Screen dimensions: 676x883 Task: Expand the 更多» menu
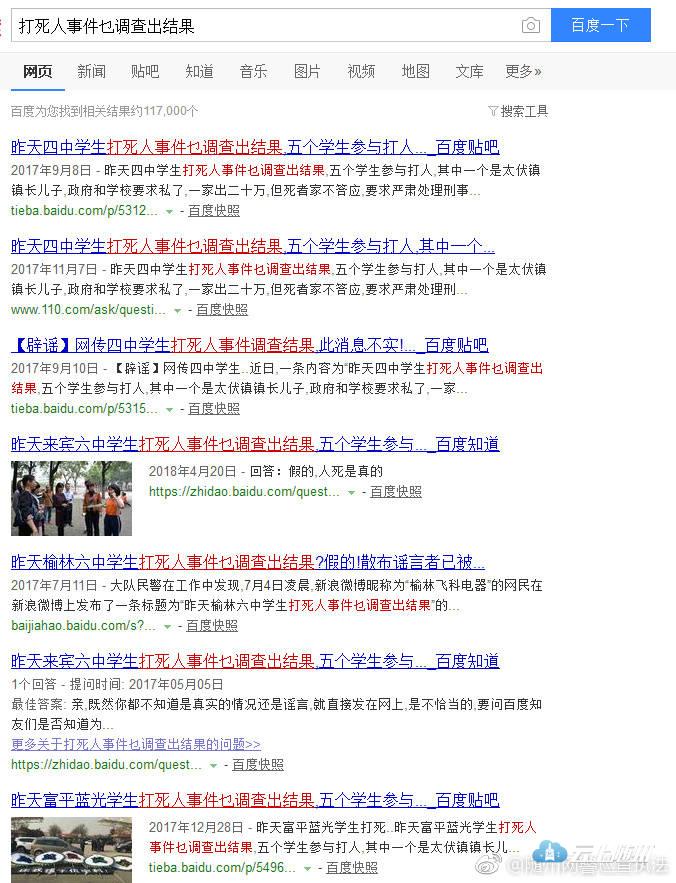[x=523, y=71]
